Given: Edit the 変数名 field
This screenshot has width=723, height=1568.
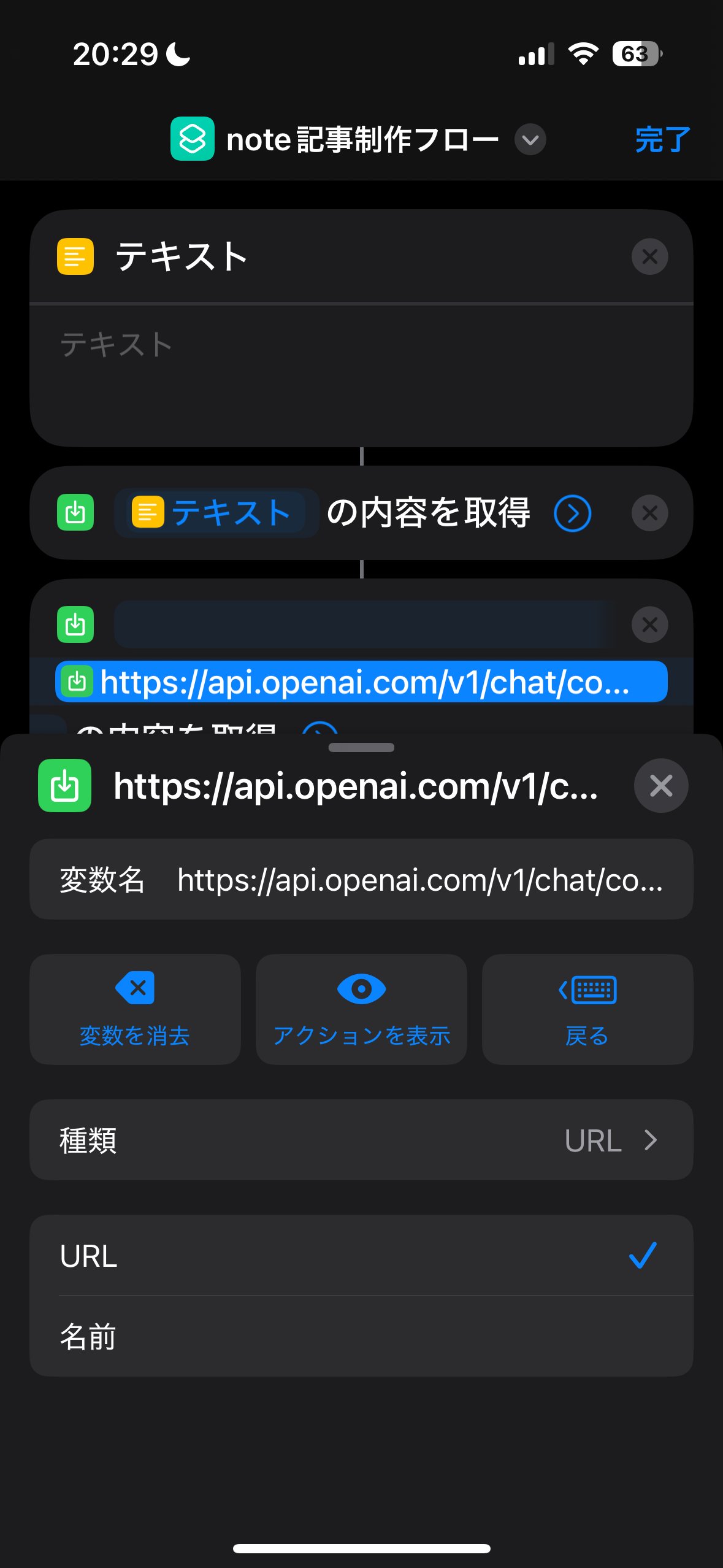Looking at the screenshot, I should pyautogui.click(x=419, y=880).
